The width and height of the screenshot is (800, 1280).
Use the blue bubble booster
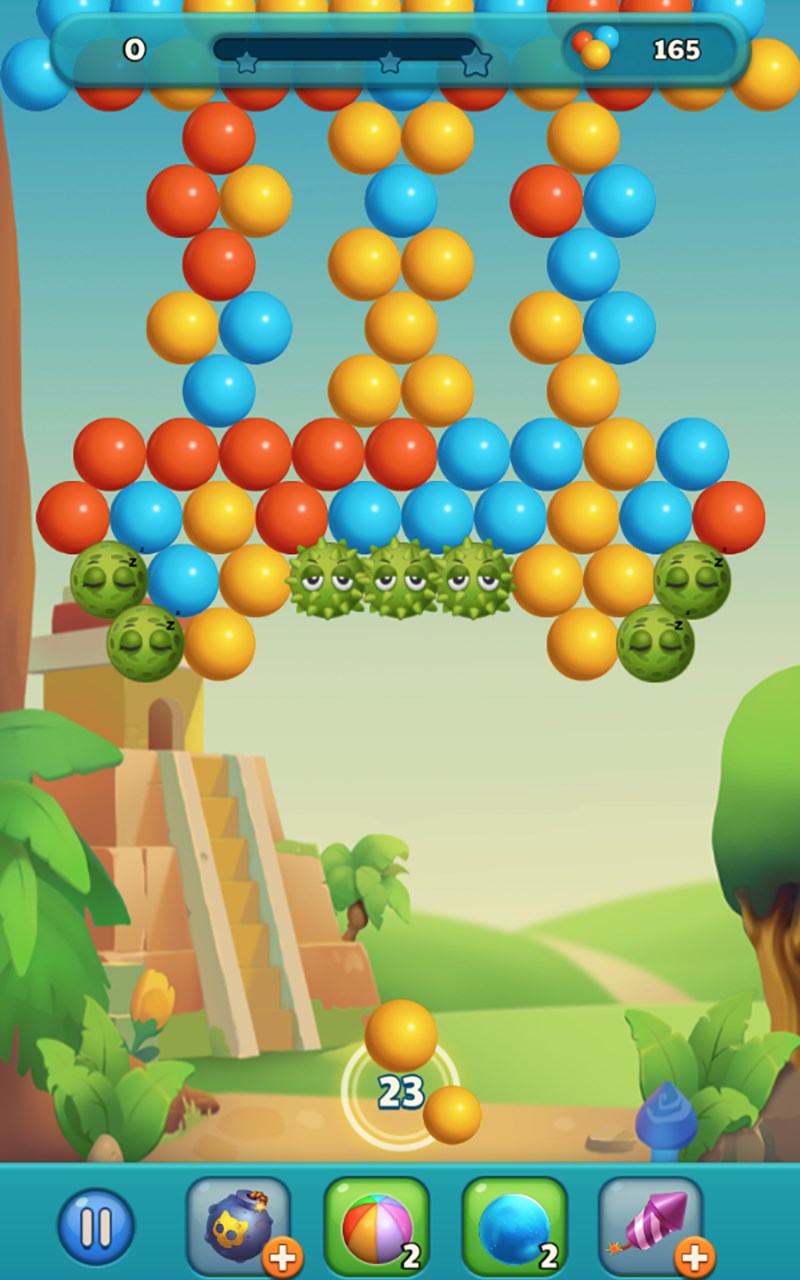(x=515, y=1227)
